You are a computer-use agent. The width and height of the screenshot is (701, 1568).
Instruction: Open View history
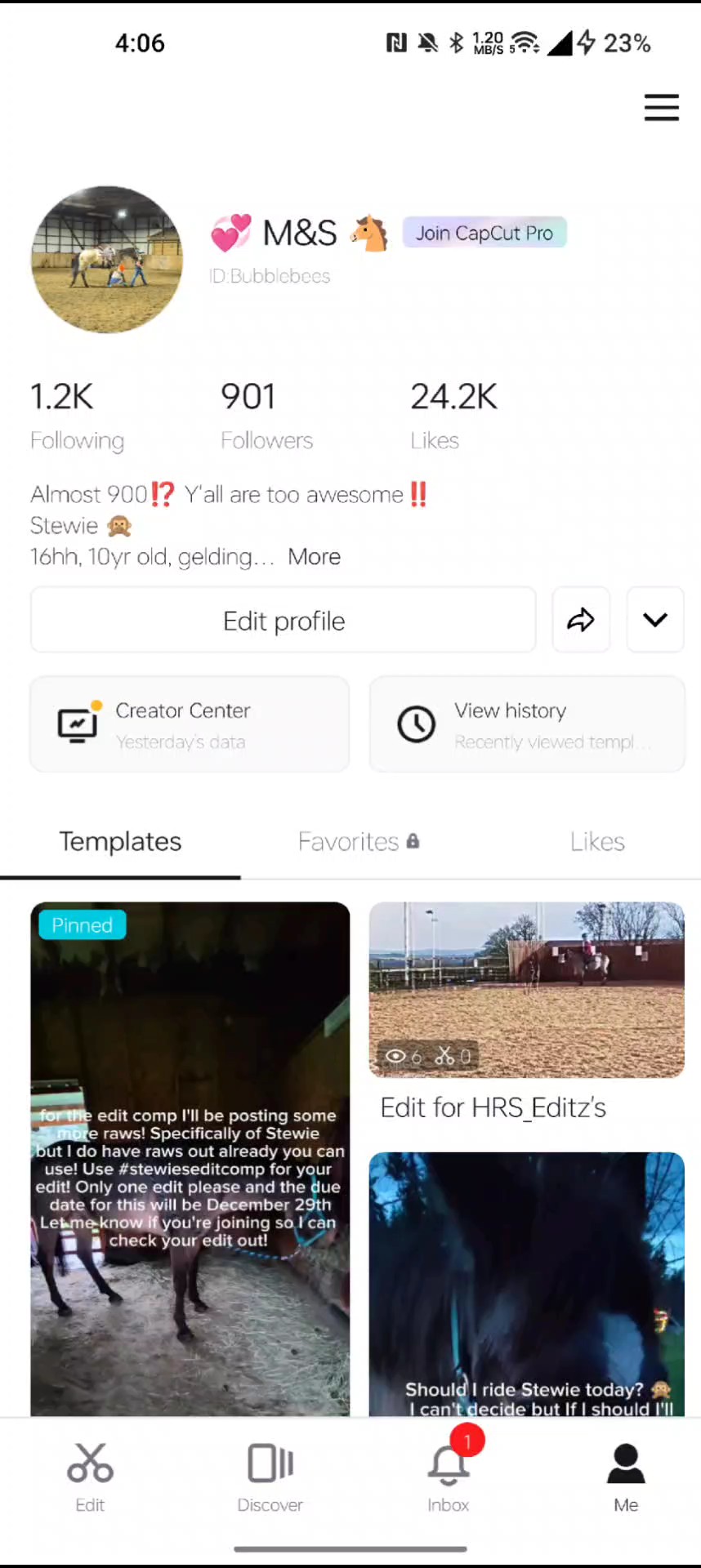(527, 724)
